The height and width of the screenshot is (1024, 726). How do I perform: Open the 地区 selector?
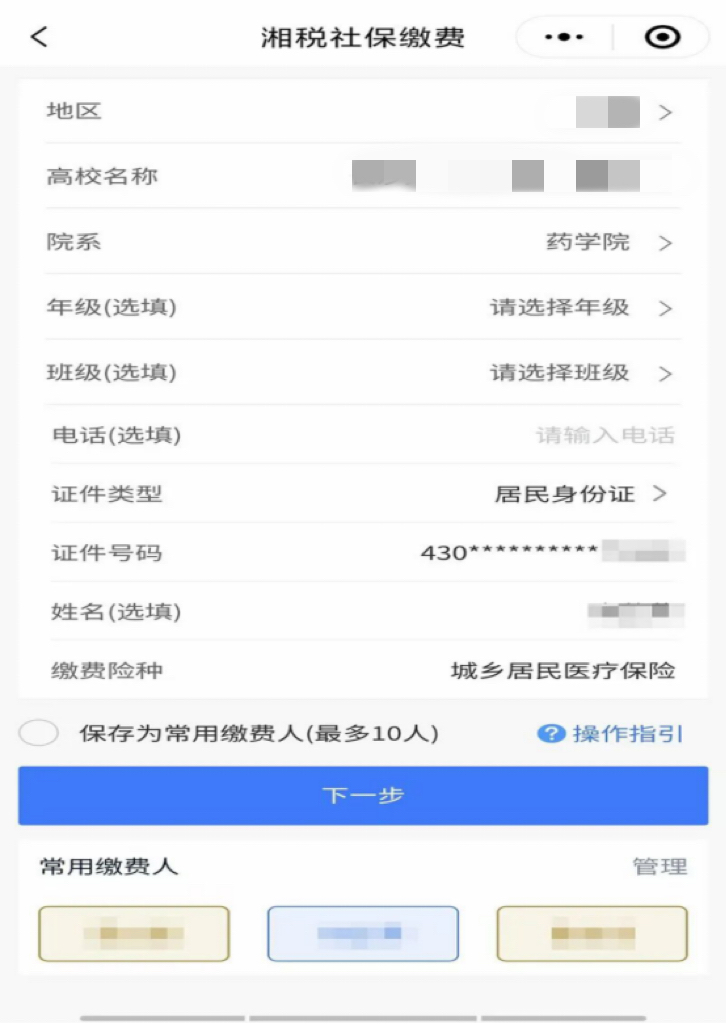pyautogui.click(x=620, y=112)
